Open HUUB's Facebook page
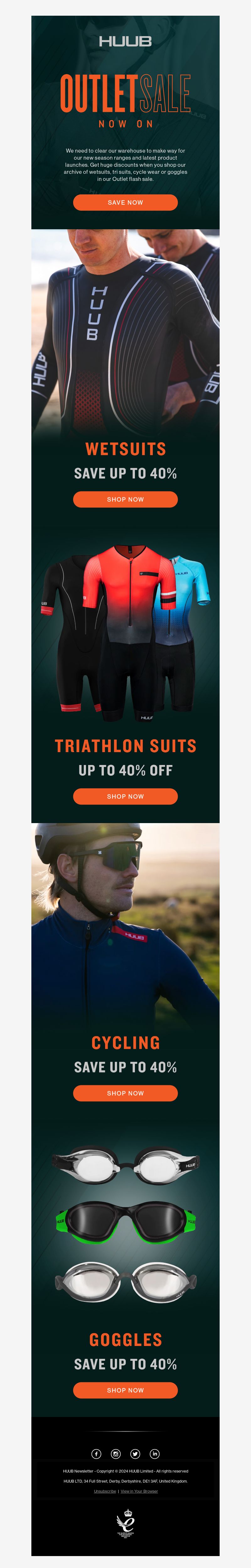 (96, 1454)
